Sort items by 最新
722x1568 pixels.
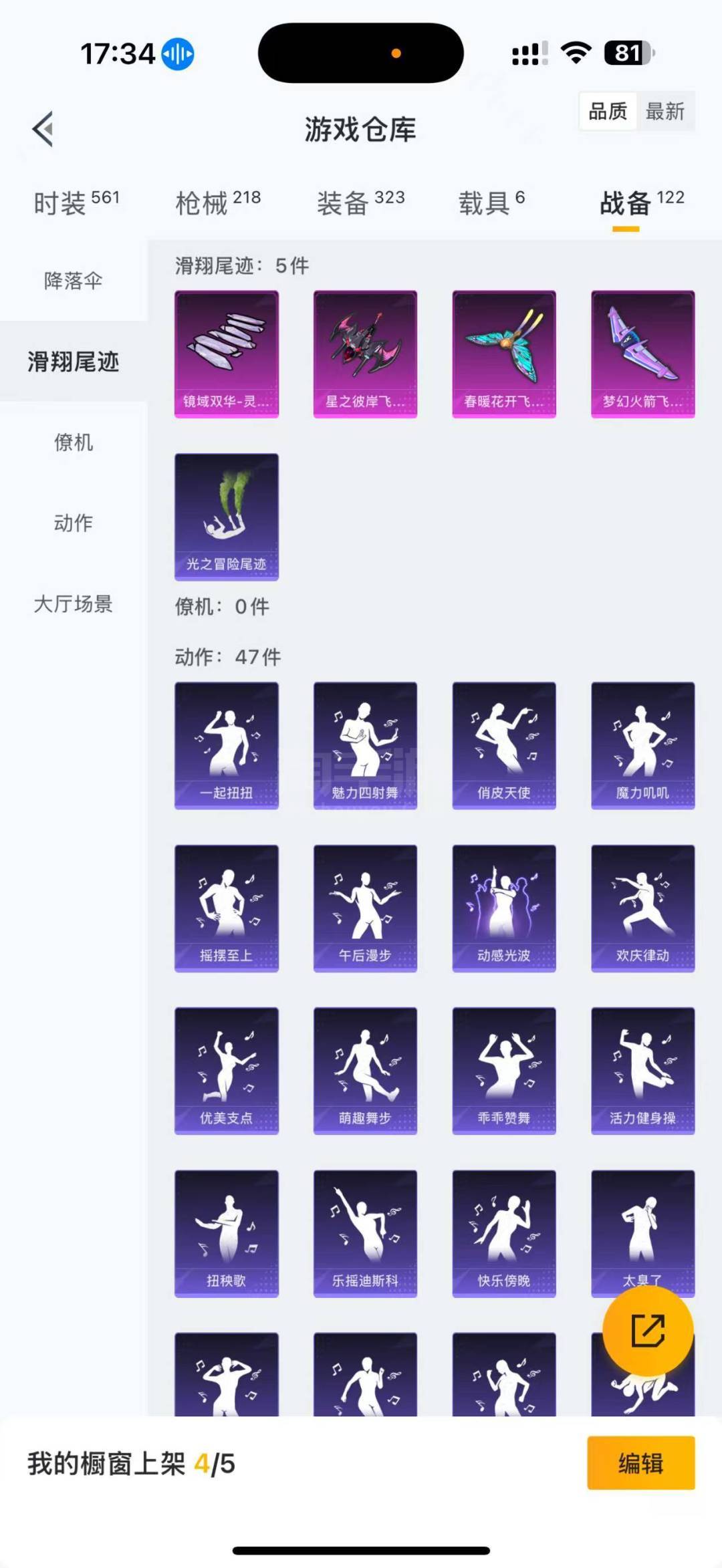point(665,111)
